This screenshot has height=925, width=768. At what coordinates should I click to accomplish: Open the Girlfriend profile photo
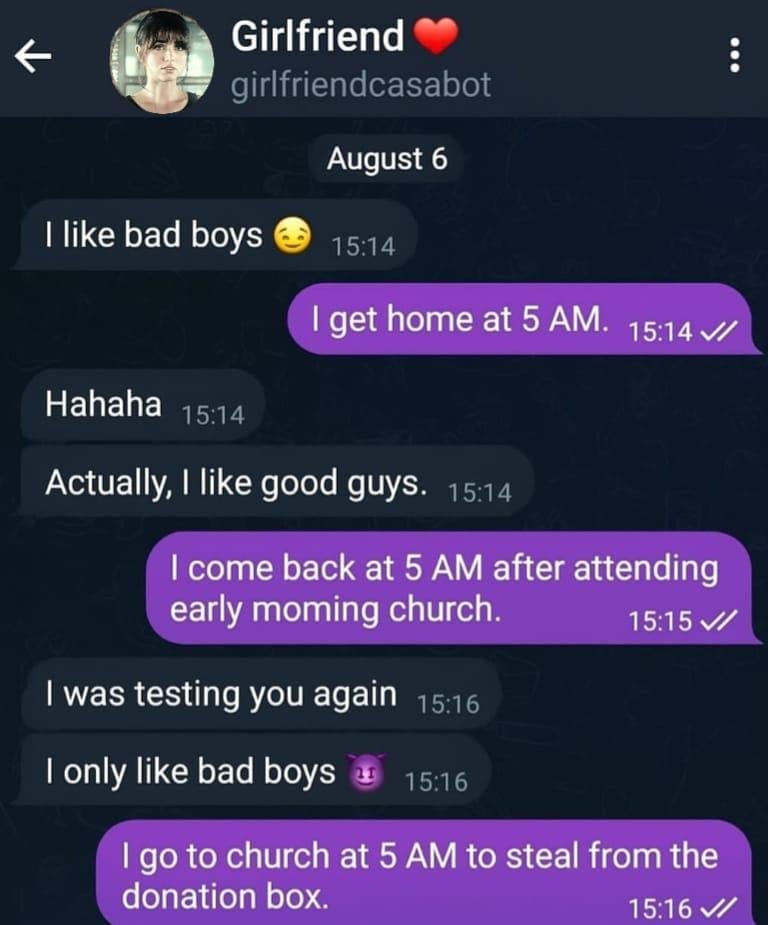coord(160,60)
